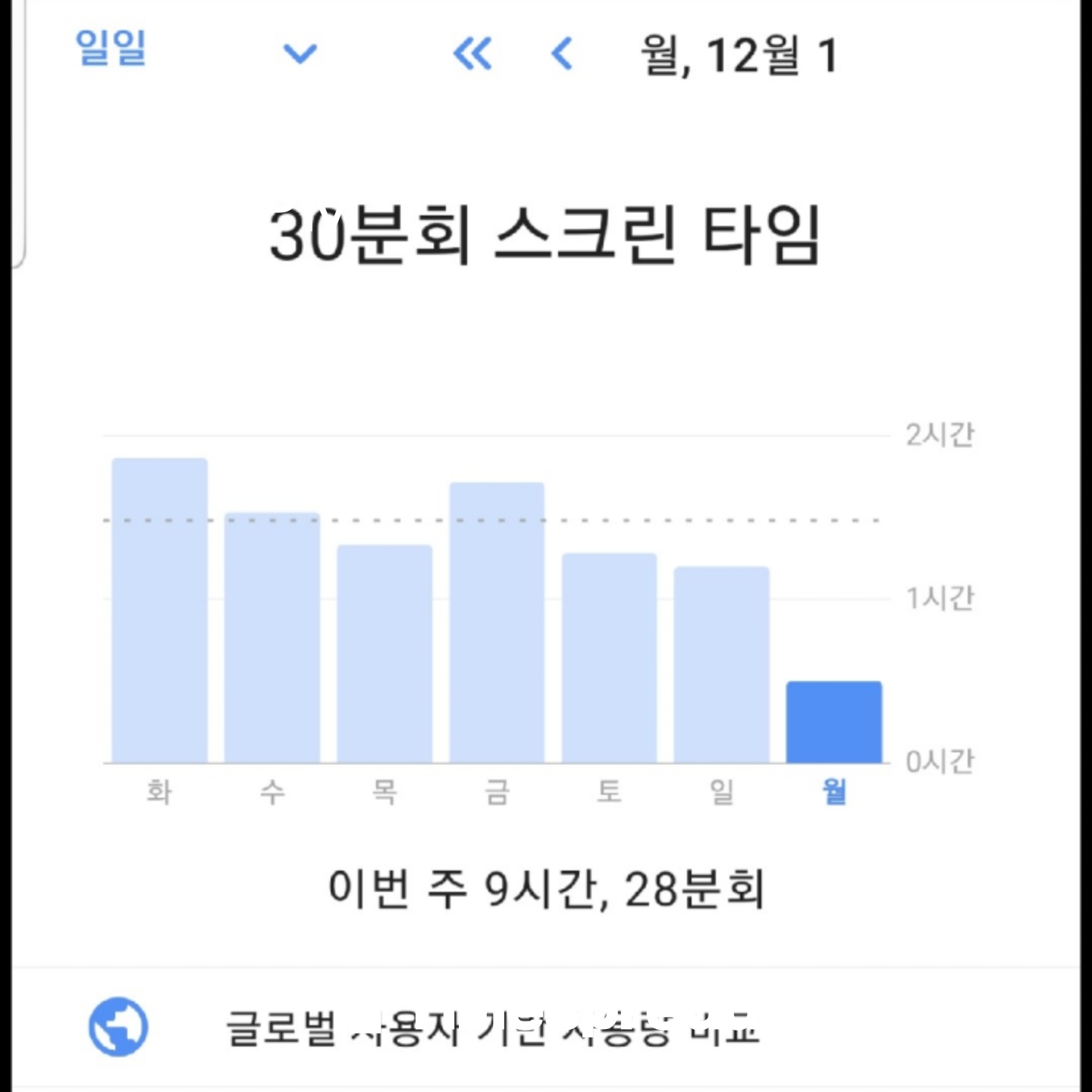This screenshot has height=1092, width=1092.
Task: Select the 금 bar in the chart
Action: [x=497, y=623]
